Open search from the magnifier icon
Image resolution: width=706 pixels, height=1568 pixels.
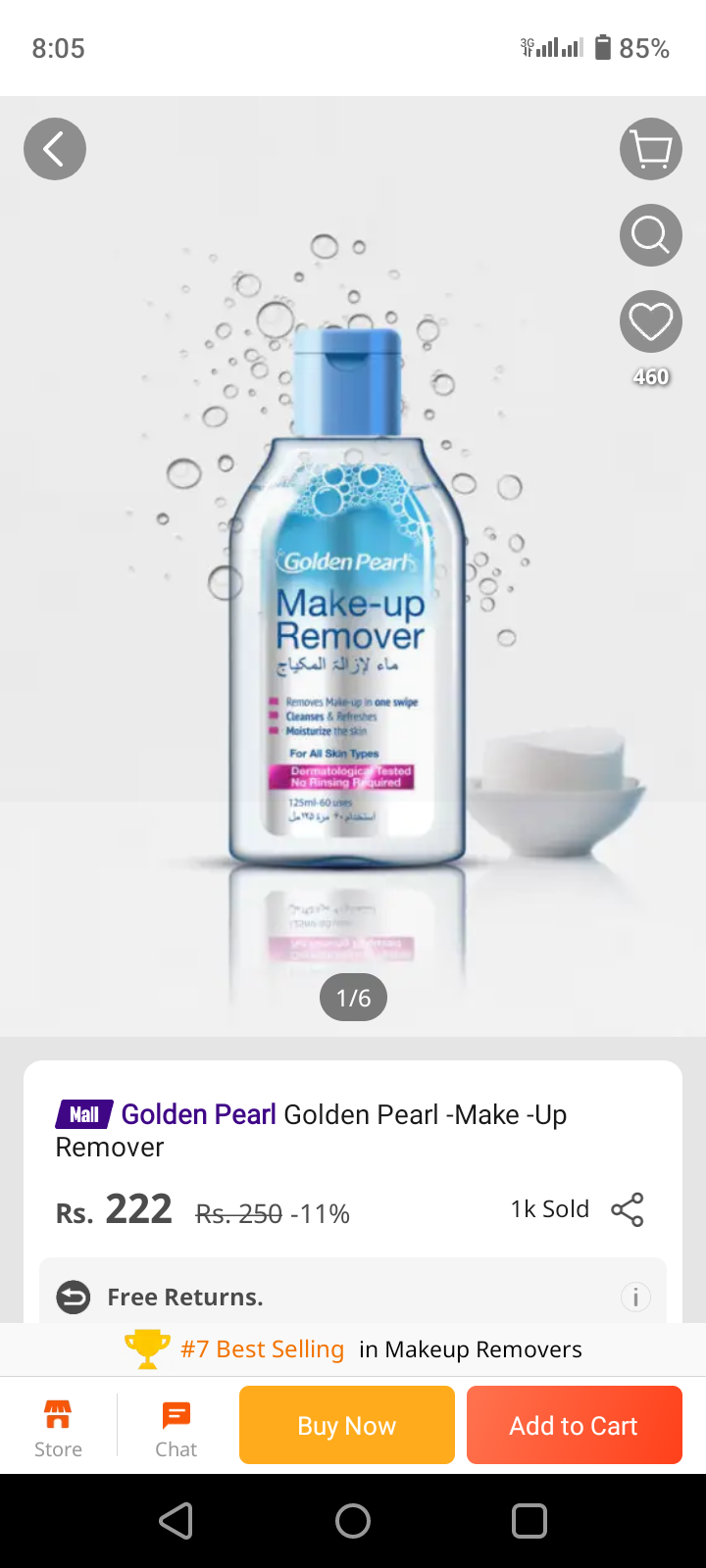(651, 235)
